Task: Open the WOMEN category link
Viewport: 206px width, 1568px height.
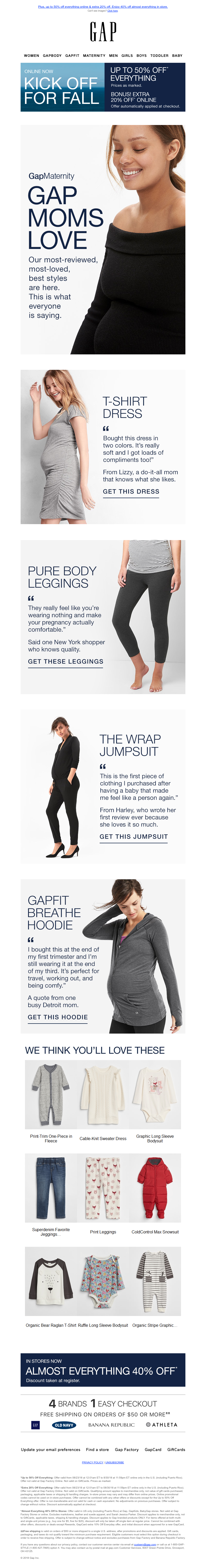Action: [x=32, y=55]
